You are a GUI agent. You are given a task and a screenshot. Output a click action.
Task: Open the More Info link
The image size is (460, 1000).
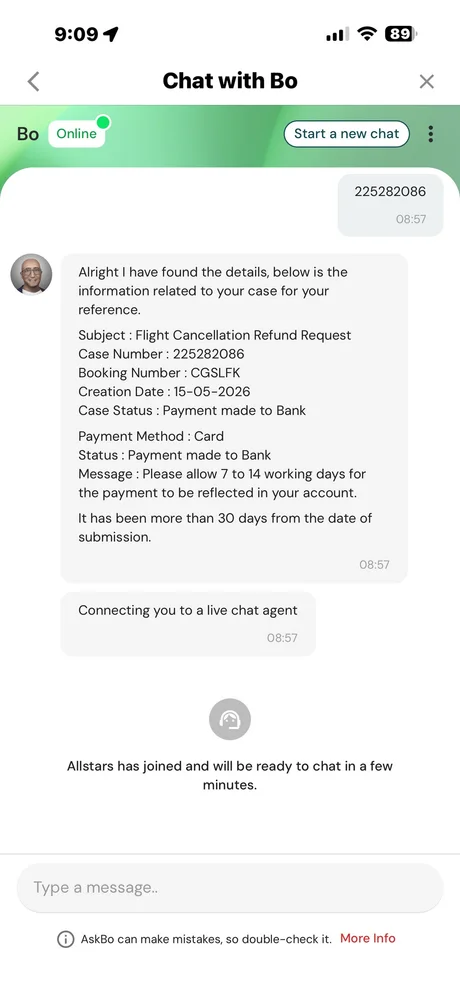(x=367, y=938)
